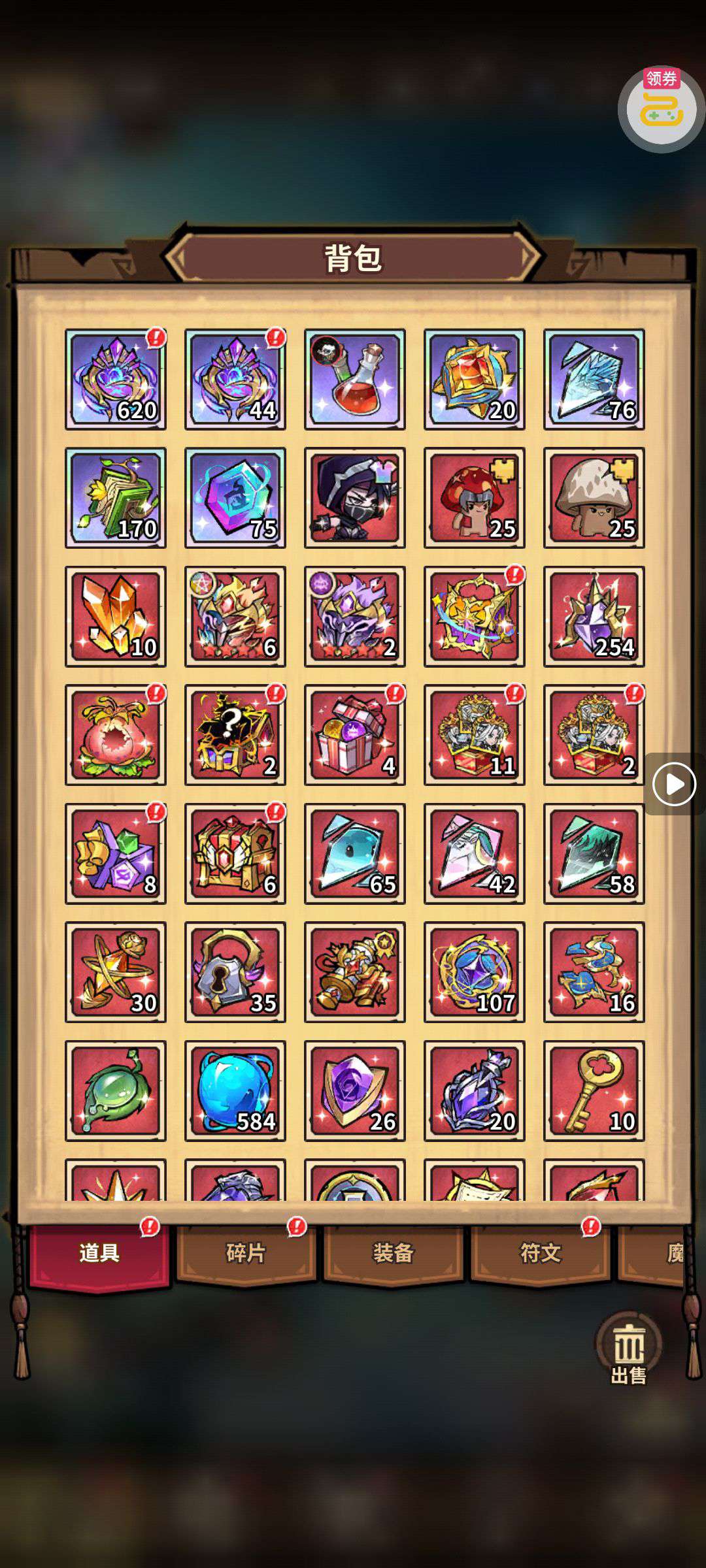The image size is (706, 1568).
Task: Select the 道具 tab
Action: click(x=99, y=1252)
